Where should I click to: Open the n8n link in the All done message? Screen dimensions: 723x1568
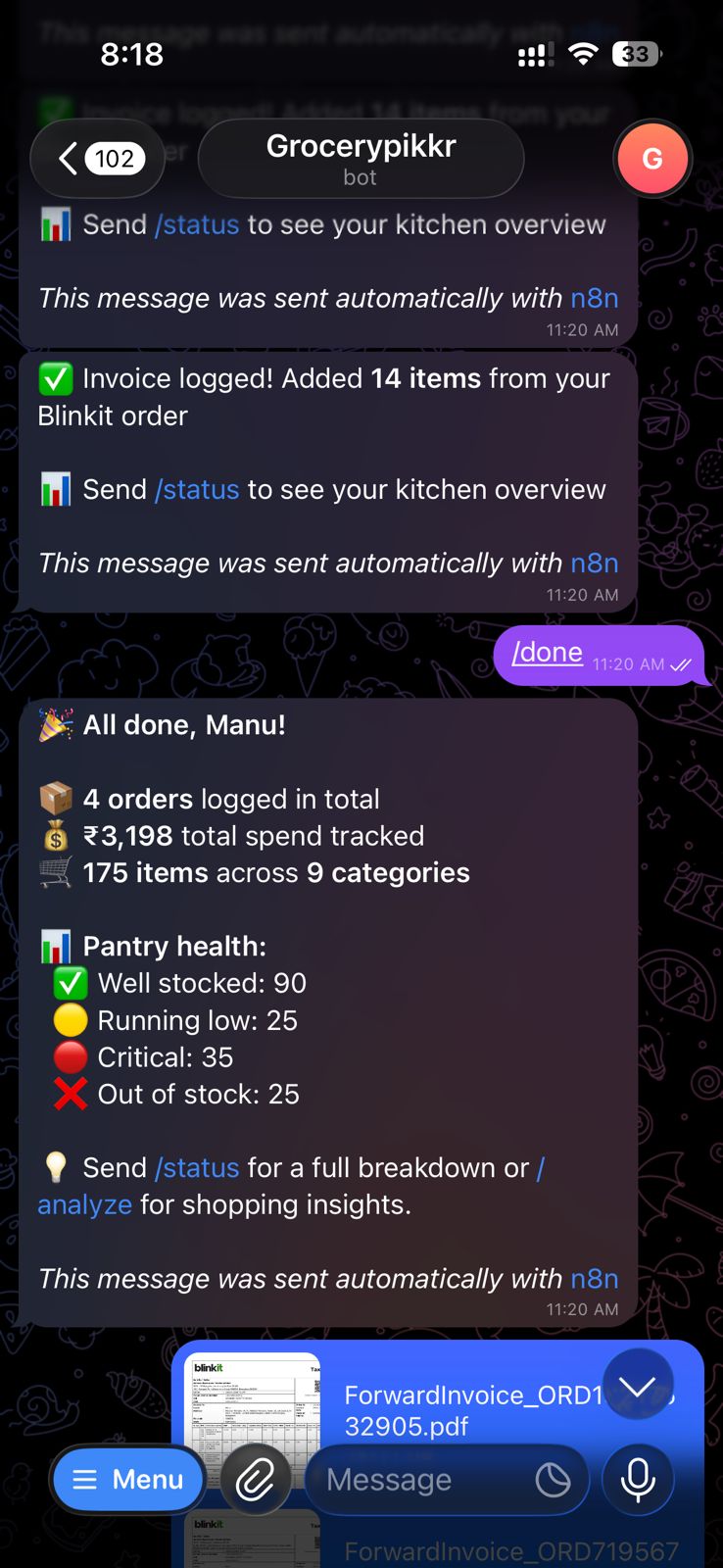click(x=594, y=1279)
